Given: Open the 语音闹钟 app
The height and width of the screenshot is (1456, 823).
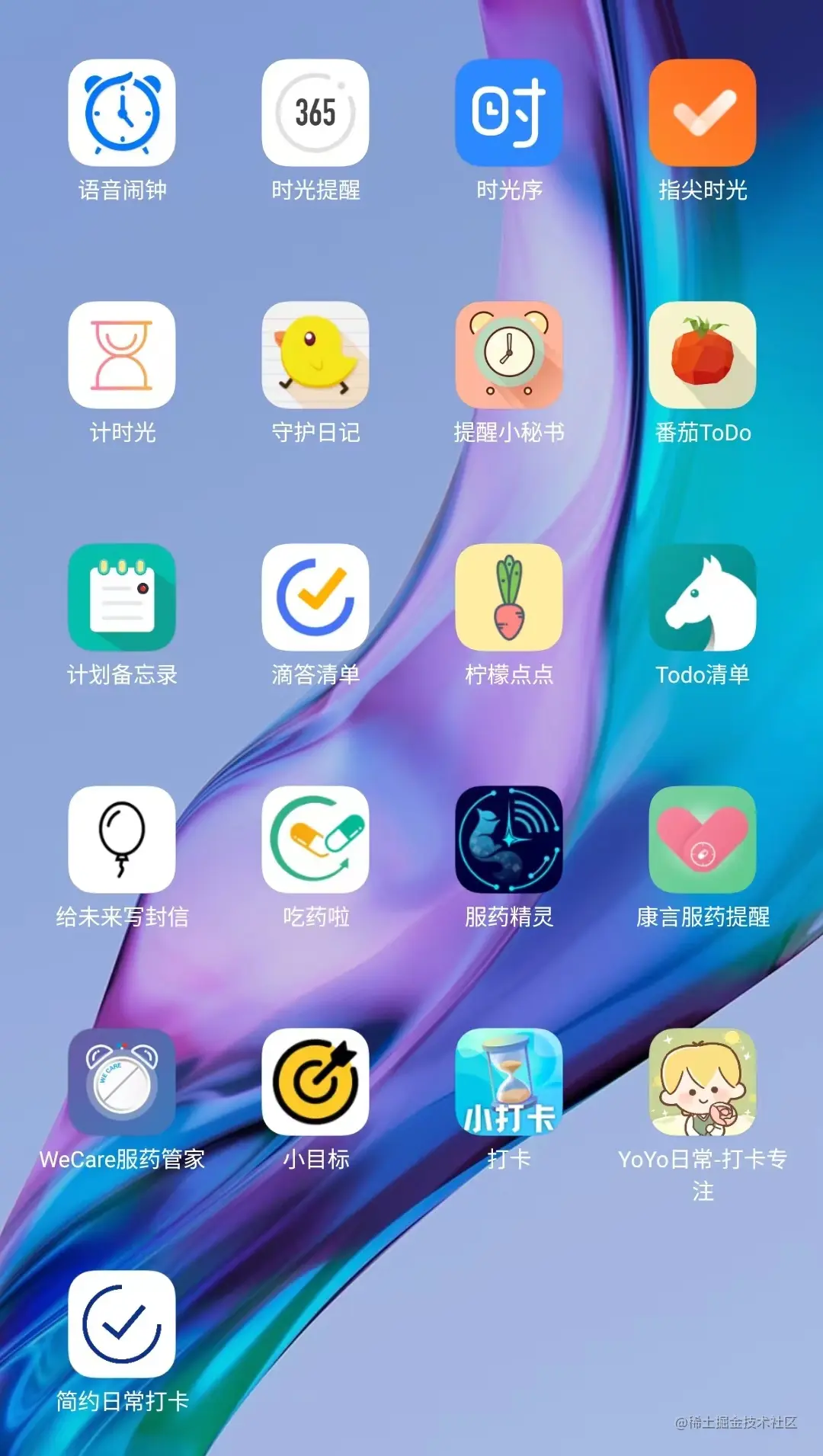Looking at the screenshot, I should 122,113.
